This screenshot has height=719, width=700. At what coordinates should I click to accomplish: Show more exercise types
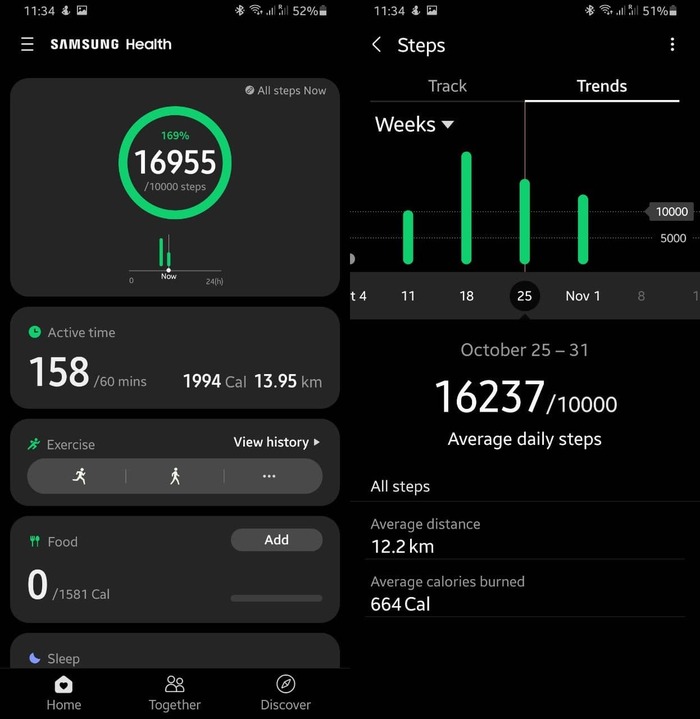[269, 476]
